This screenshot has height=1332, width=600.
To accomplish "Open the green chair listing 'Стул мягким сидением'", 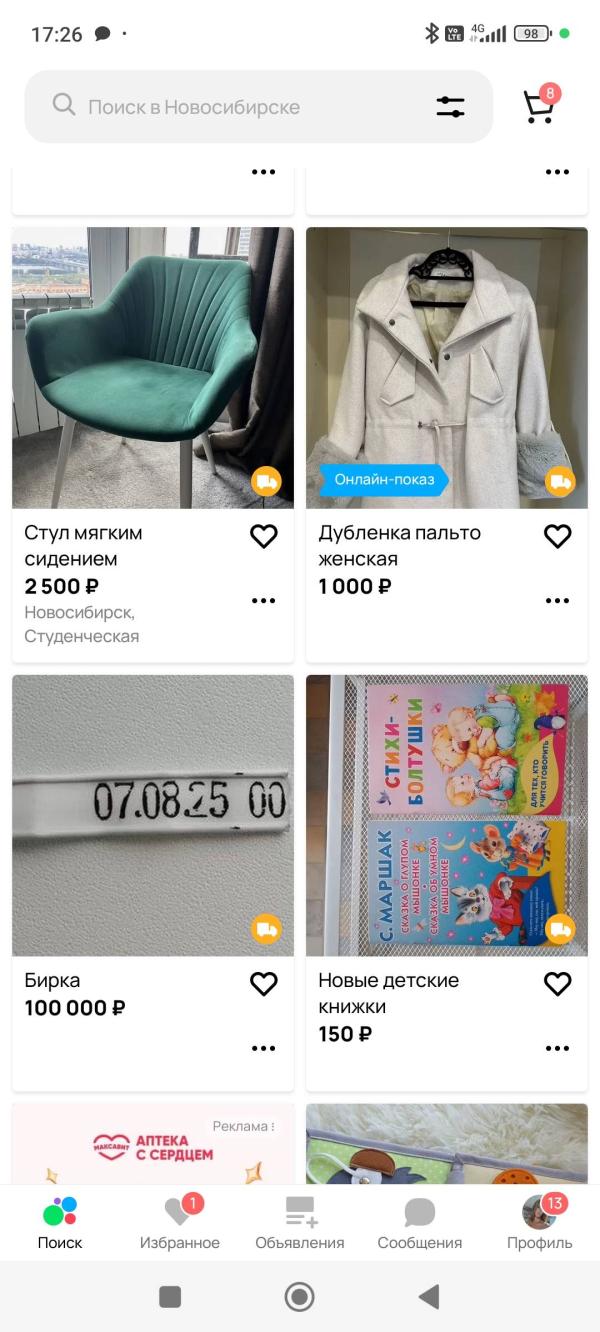I will coord(153,368).
